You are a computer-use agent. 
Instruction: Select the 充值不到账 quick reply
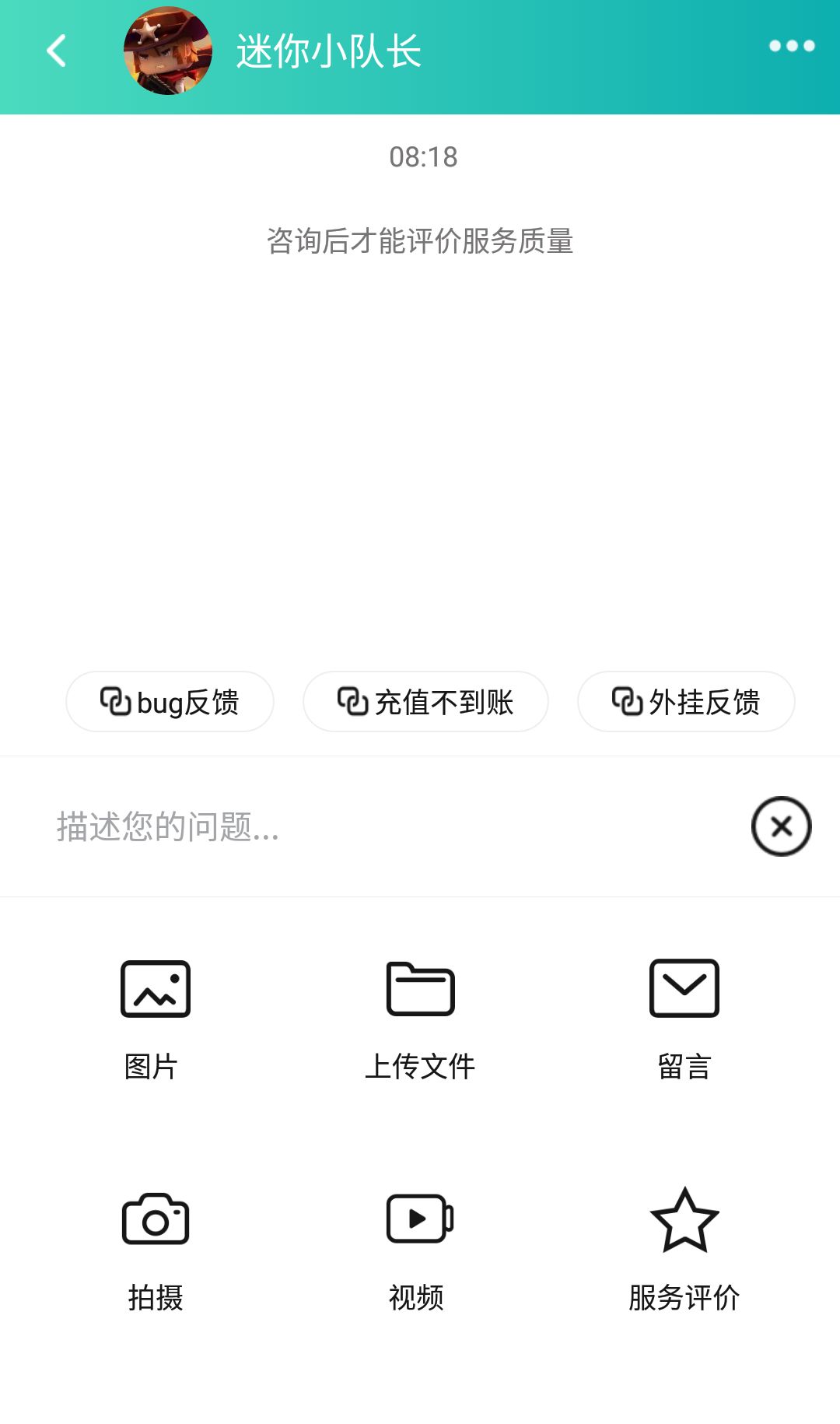click(427, 701)
